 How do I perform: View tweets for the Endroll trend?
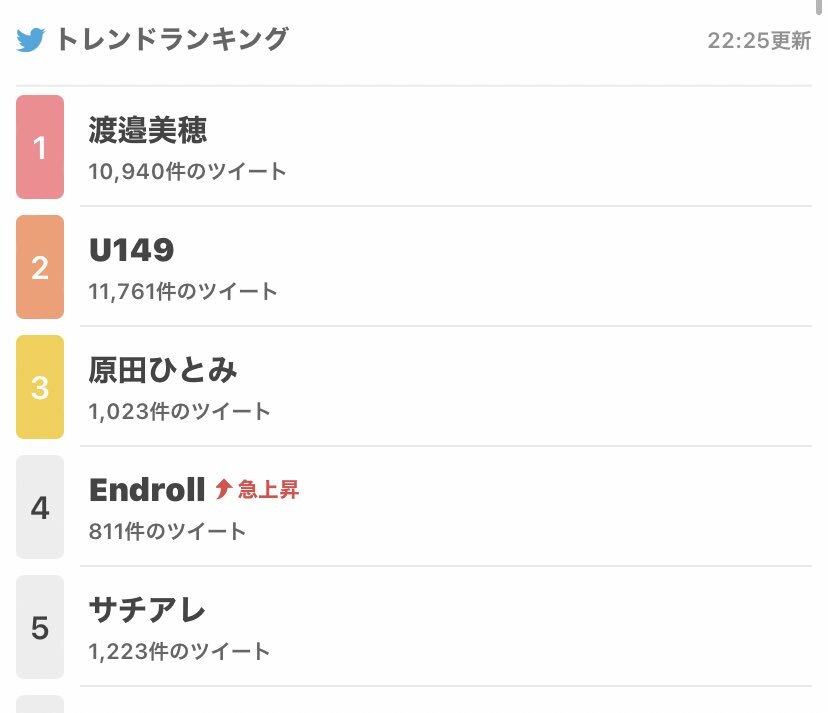pyautogui.click(x=147, y=490)
